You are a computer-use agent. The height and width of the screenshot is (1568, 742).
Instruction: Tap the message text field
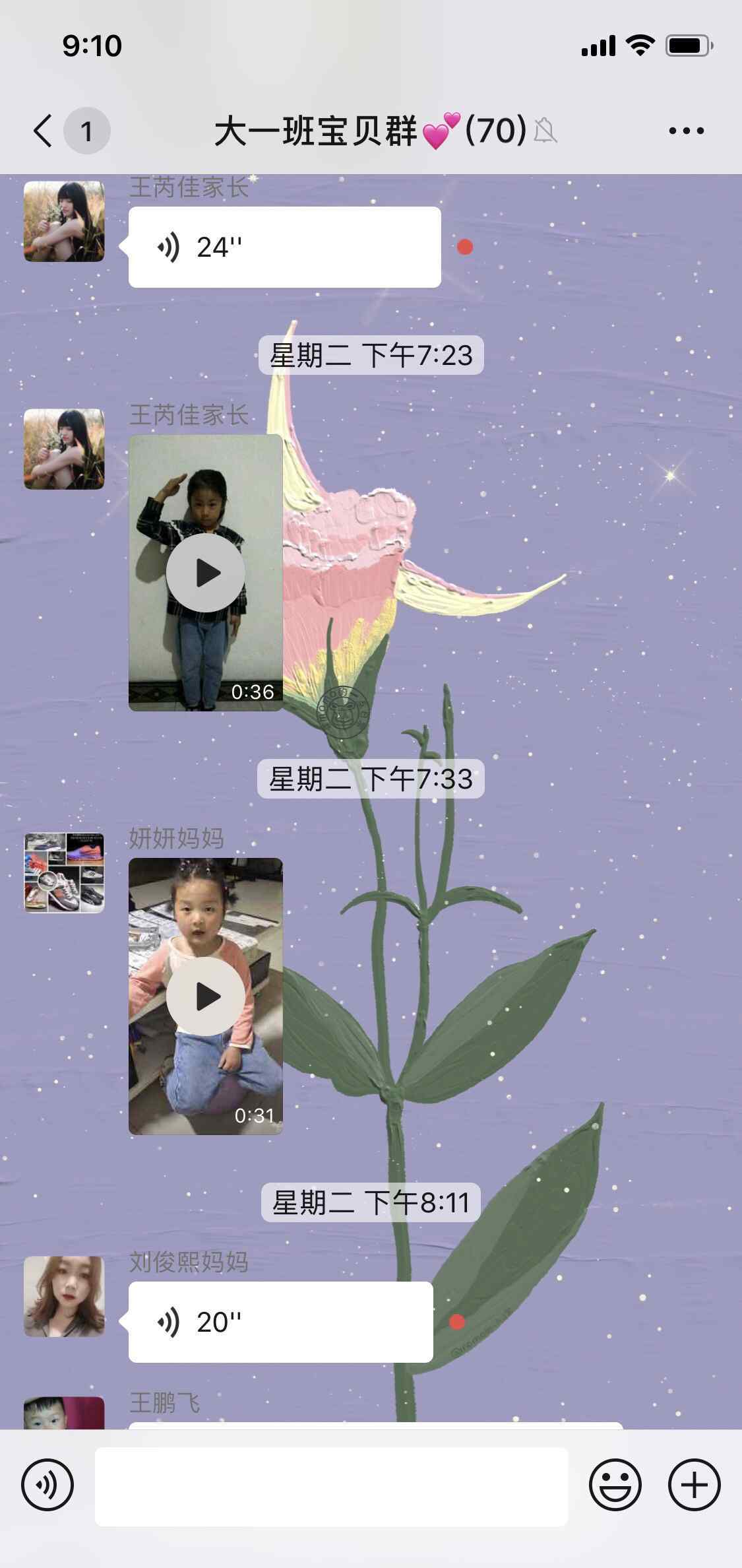coord(331,1486)
